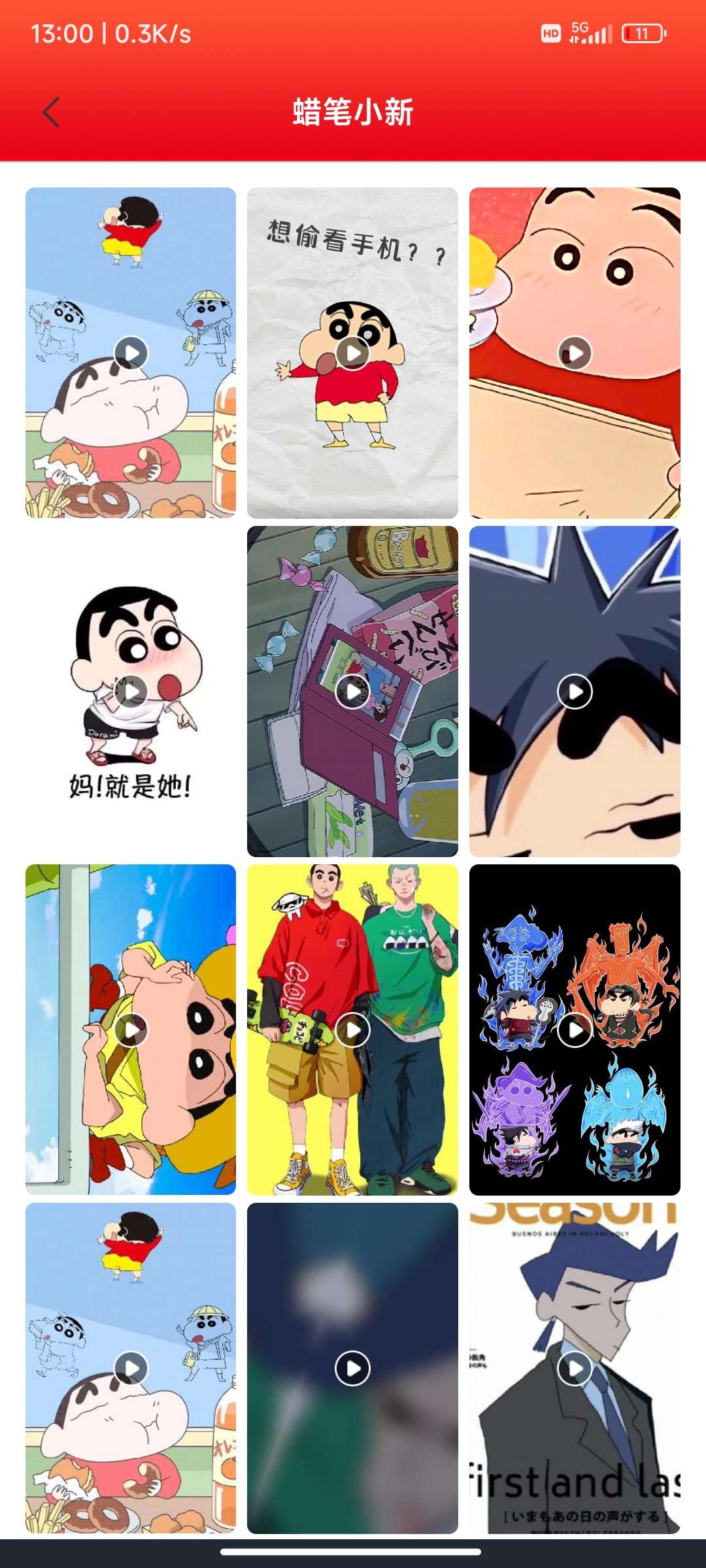The width and height of the screenshot is (706, 1568).
Task: Select the spiky dark-haired character close-up
Action: (575, 691)
